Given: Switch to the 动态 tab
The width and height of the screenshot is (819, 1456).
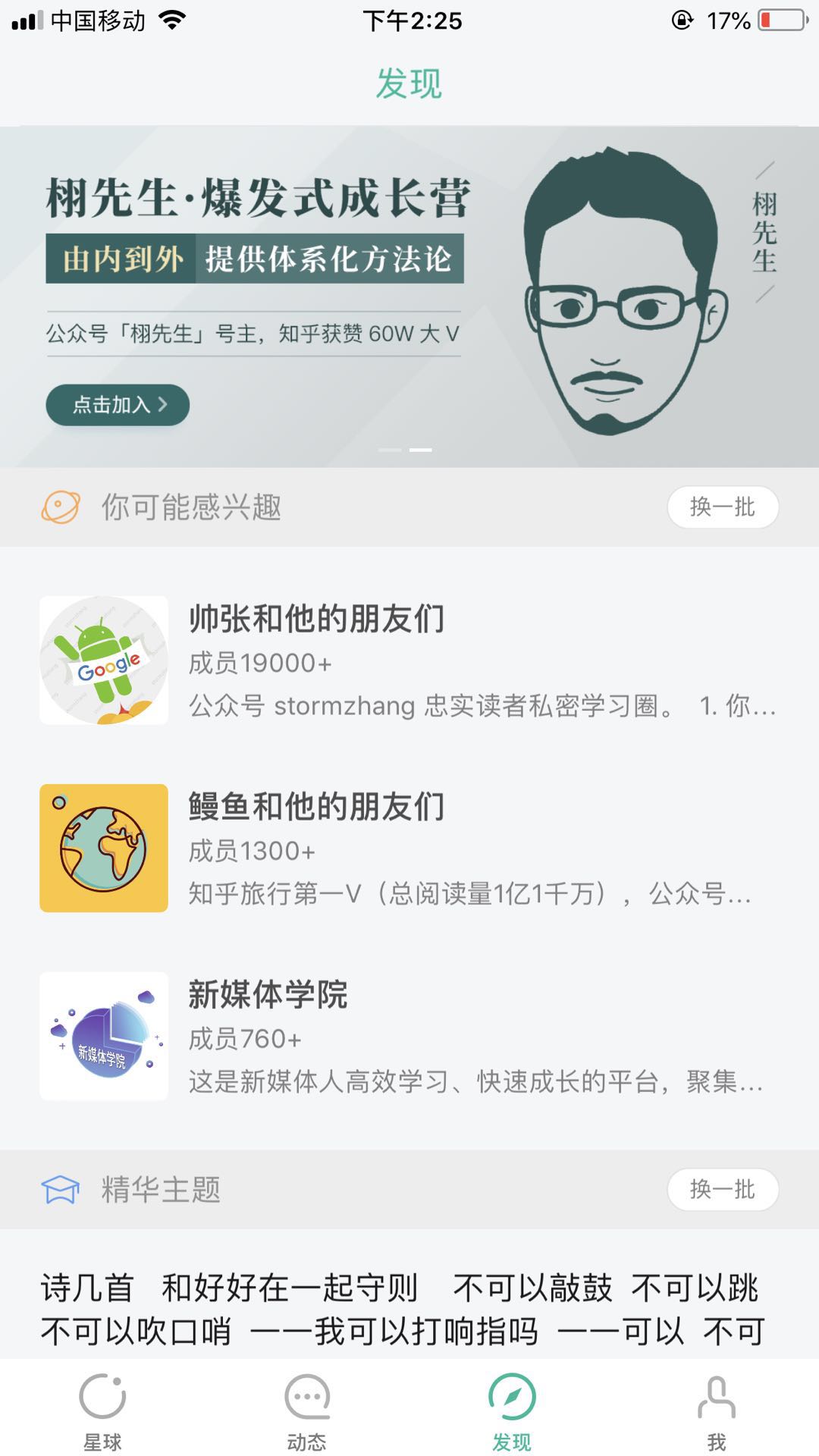Looking at the screenshot, I should pos(307,1410).
